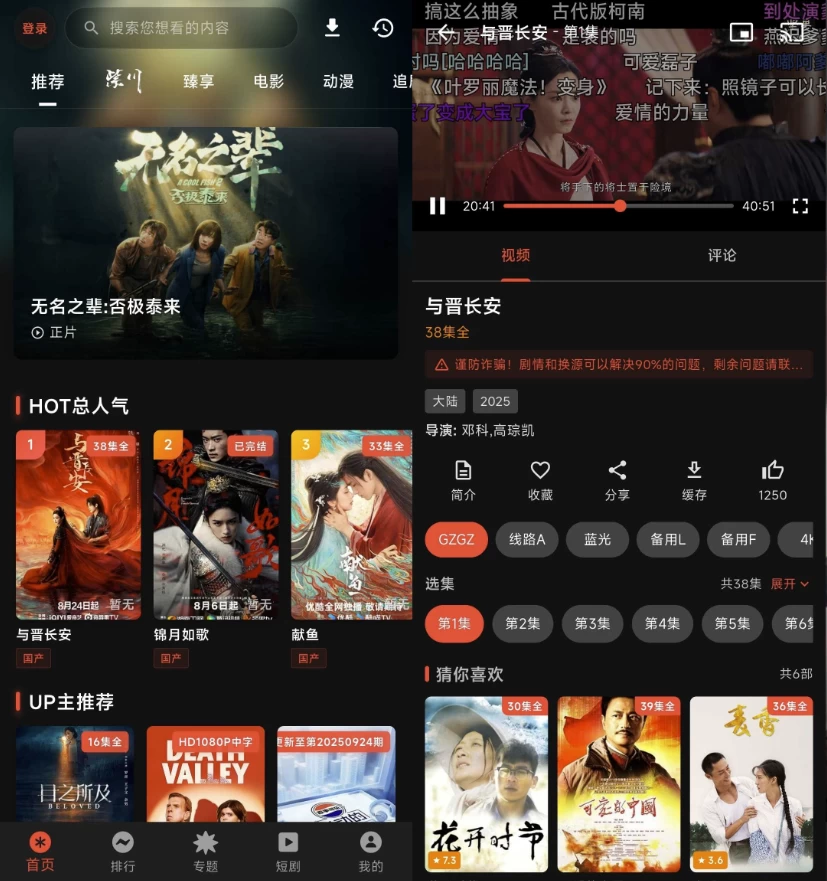Share this show via 分享
The image size is (827, 881).
[617, 480]
